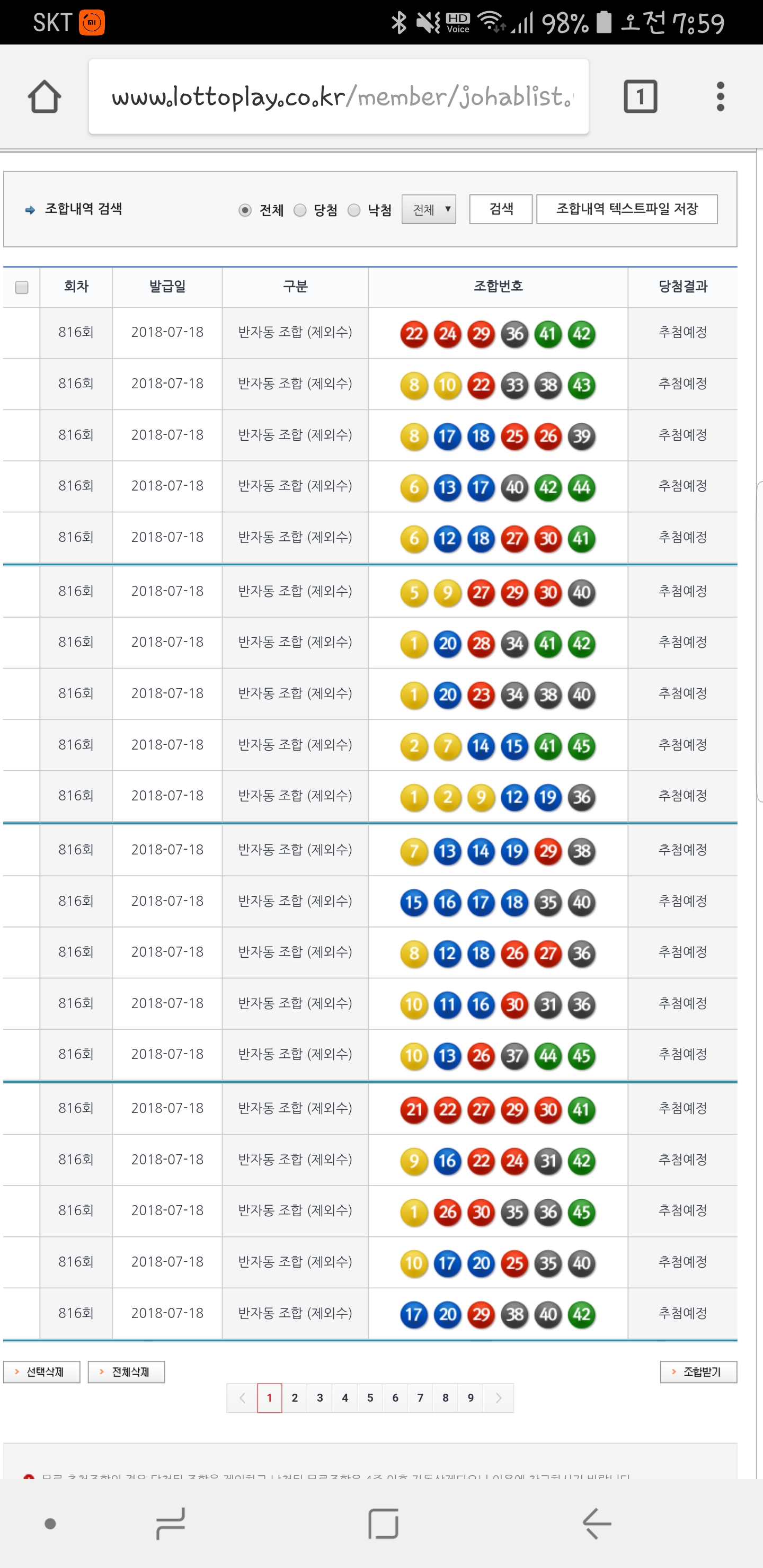
Task: Save combinations via 조합내역 텍스트파일 저장
Action: coord(627,209)
